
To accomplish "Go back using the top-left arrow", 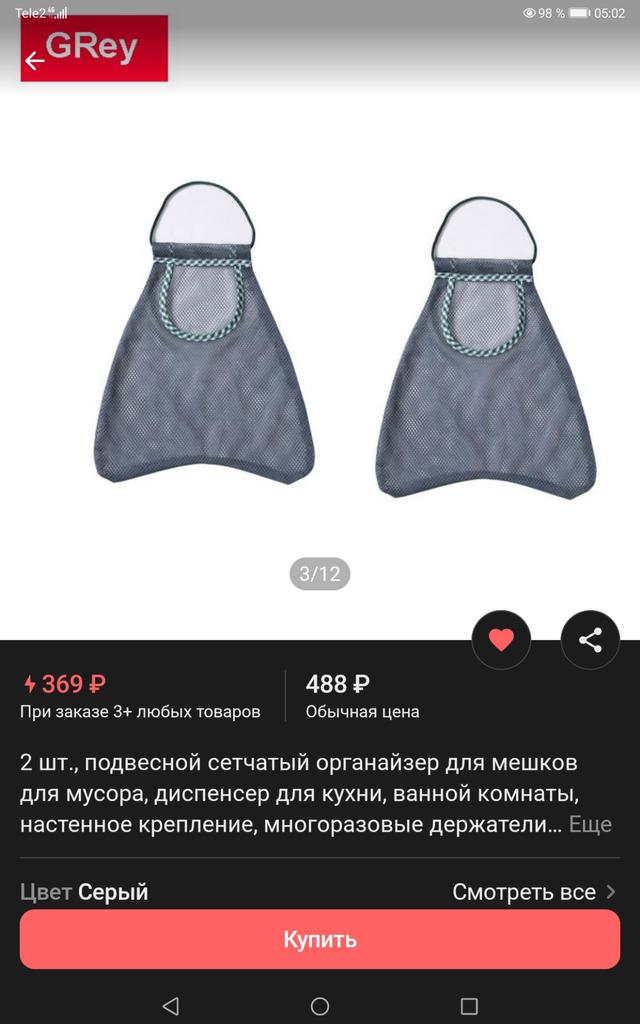I will [34, 61].
